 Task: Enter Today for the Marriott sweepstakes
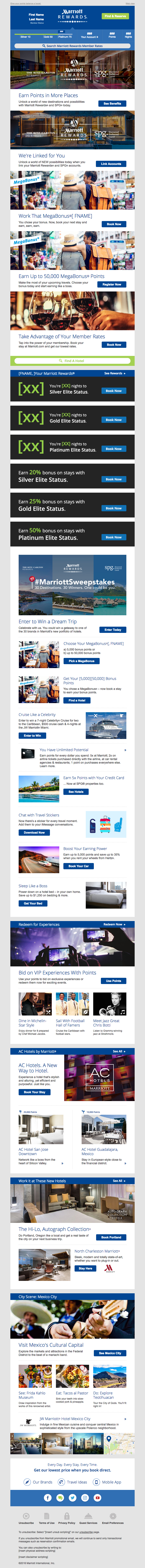[113, 629]
